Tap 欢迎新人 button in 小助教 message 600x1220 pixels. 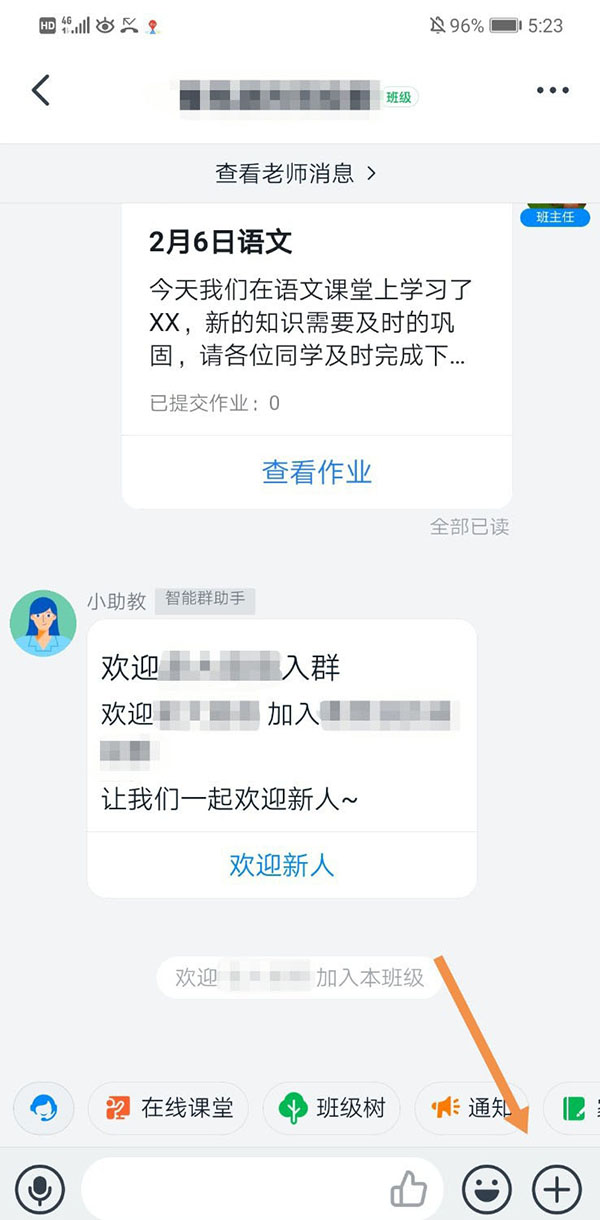point(282,865)
